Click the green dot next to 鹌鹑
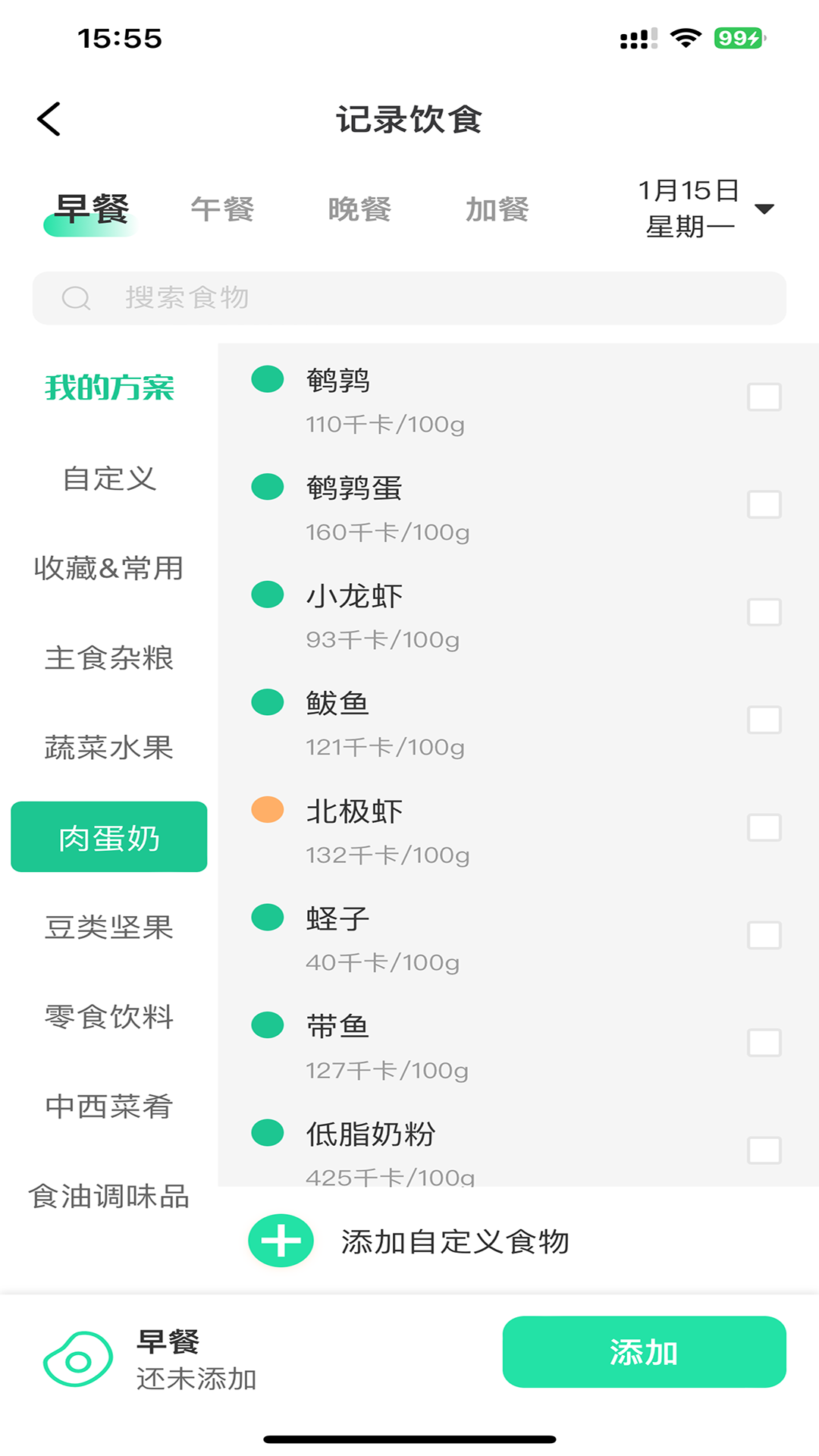This screenshot has height=1456, width=819. (267, 381)
